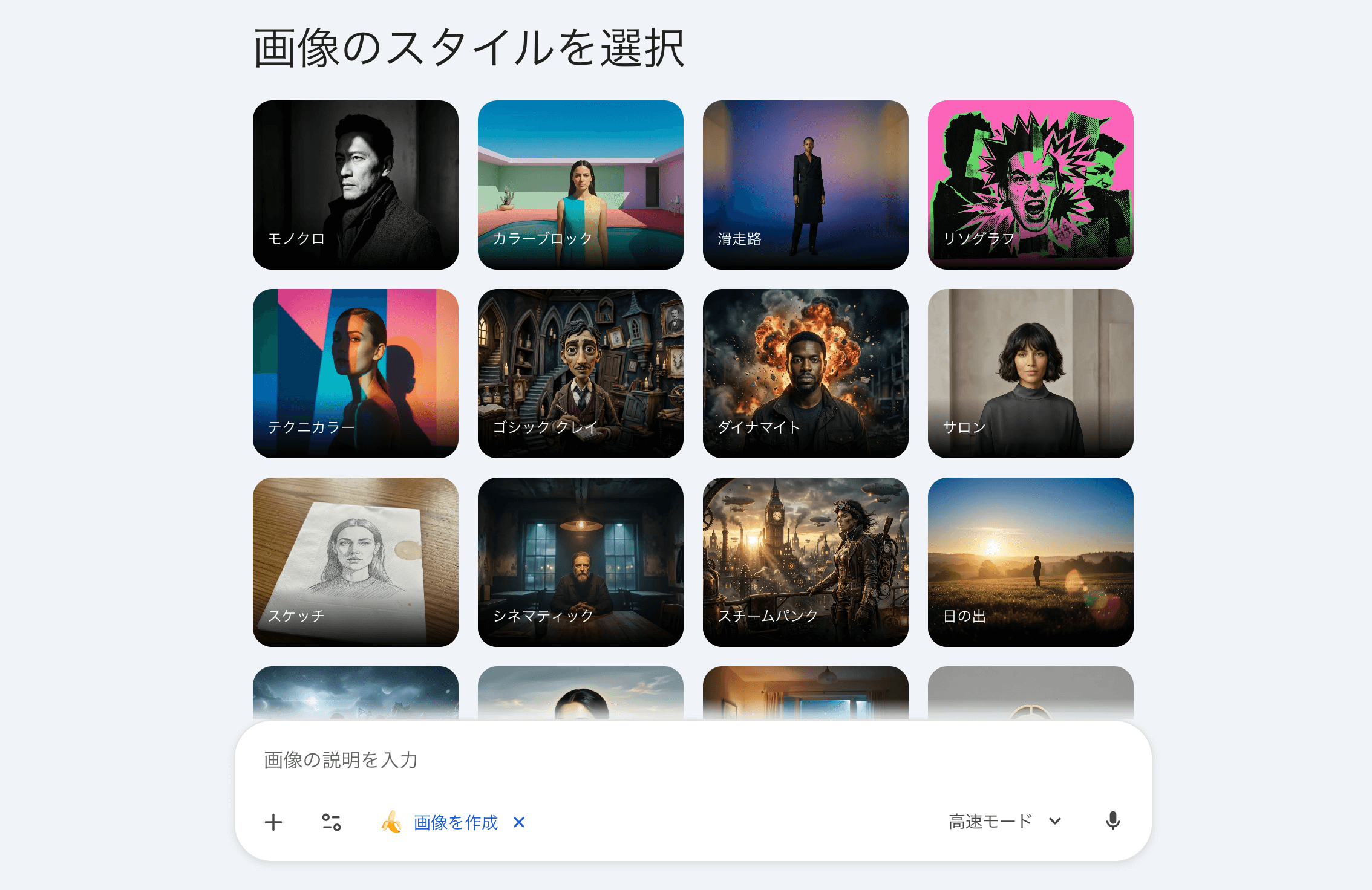Pick the 滑走路 image style
Screen dimensions: 1372x890
pos(805,184)
